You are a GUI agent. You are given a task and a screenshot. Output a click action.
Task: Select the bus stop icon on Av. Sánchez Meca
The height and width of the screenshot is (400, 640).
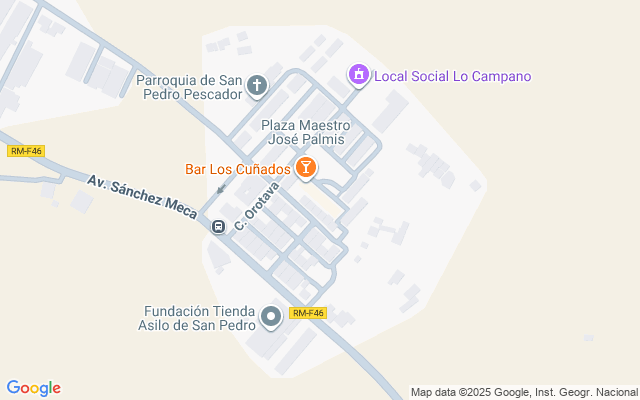[218, 227]
